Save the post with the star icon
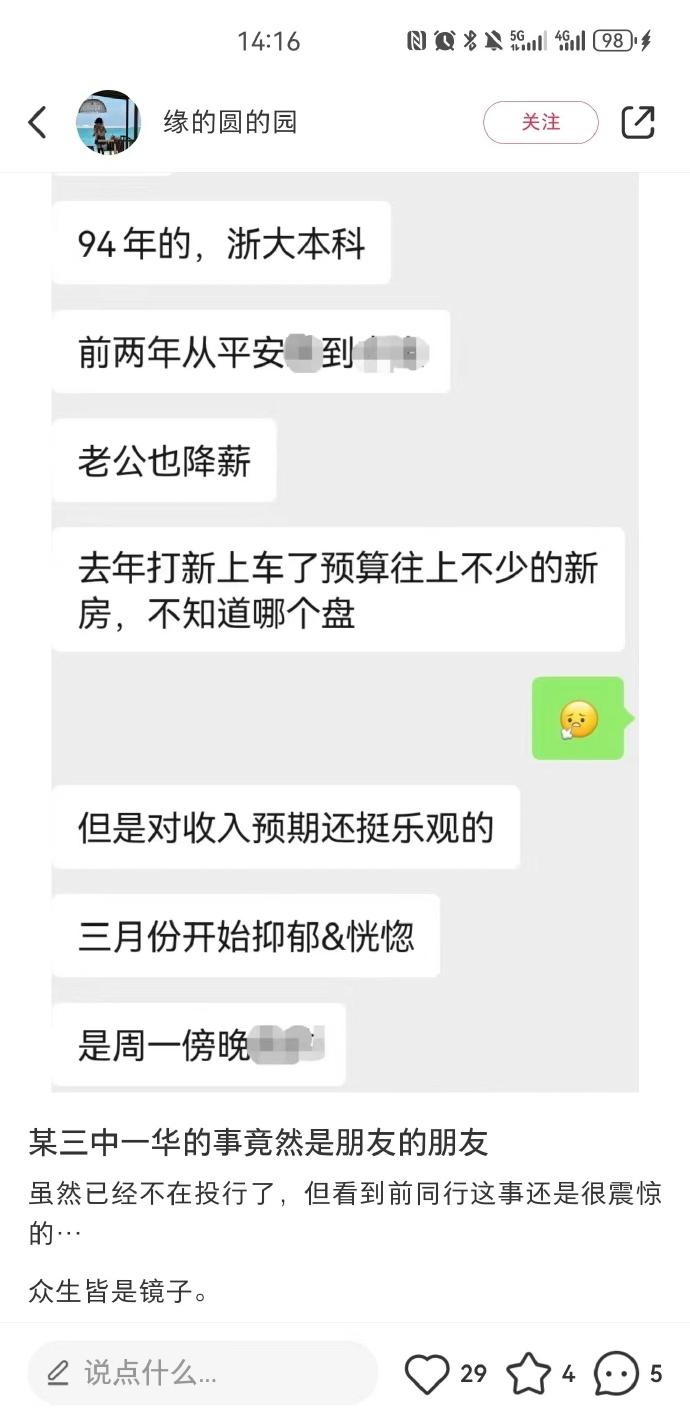This screenshot has width=690, height=1423. [528, 1374]
